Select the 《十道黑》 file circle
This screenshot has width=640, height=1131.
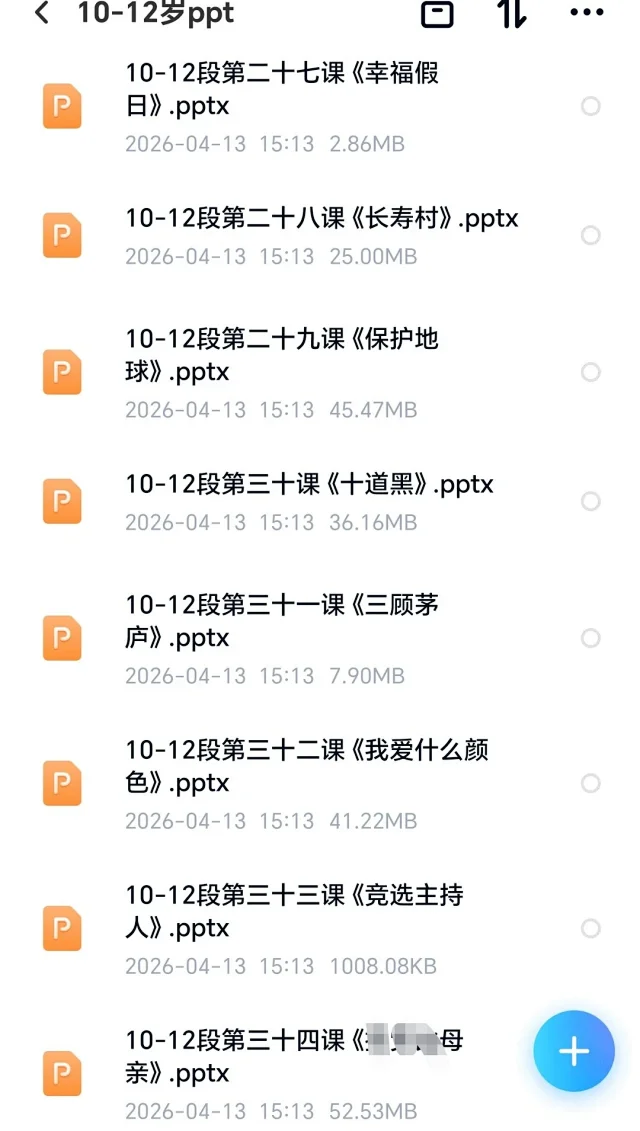[591, 501]
